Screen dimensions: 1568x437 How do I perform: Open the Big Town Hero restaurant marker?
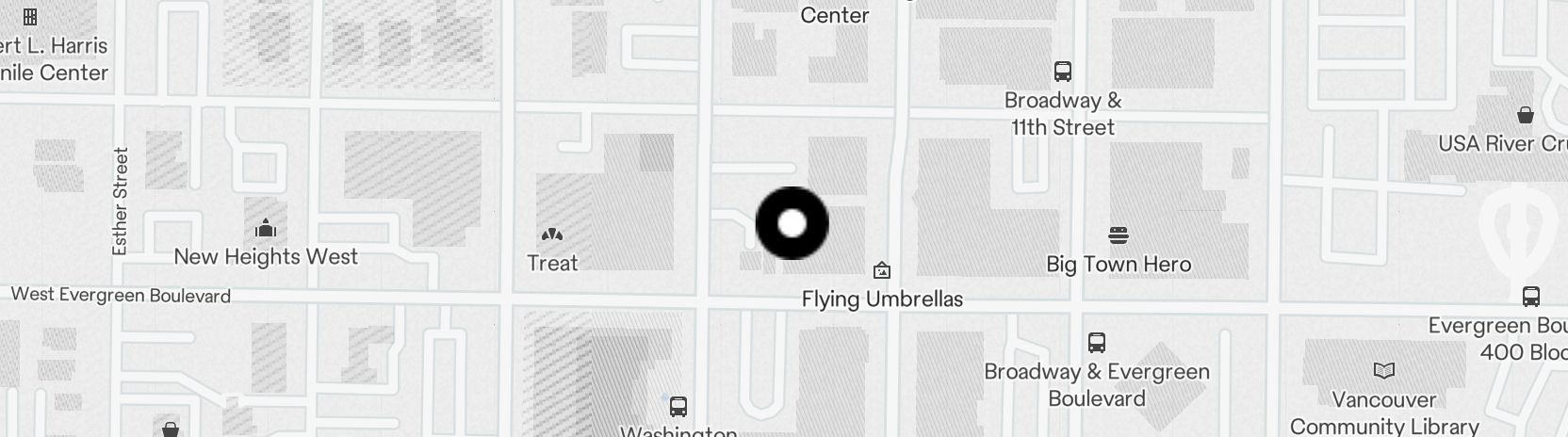pos(1119,235)
